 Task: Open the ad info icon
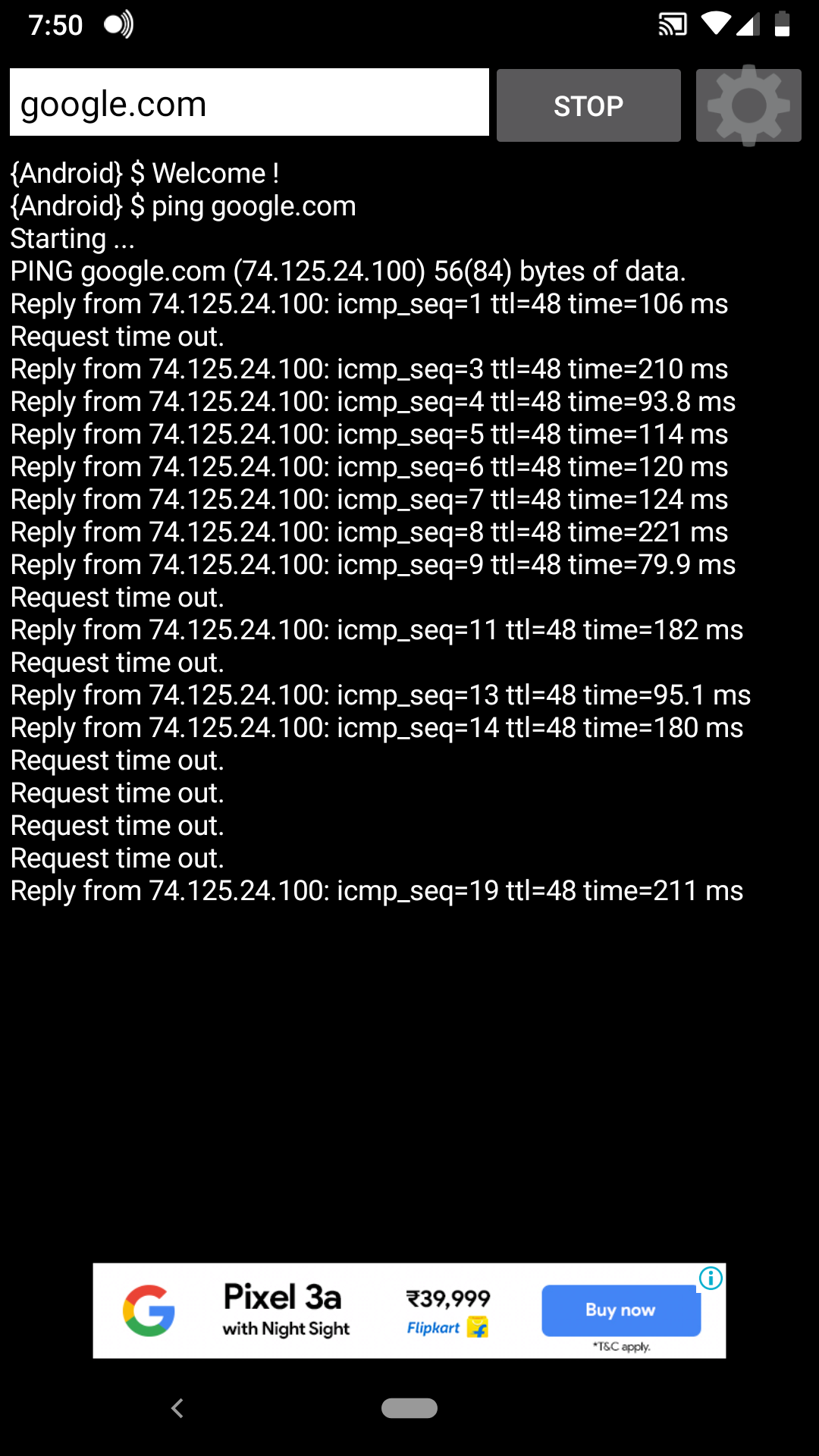711,1279
